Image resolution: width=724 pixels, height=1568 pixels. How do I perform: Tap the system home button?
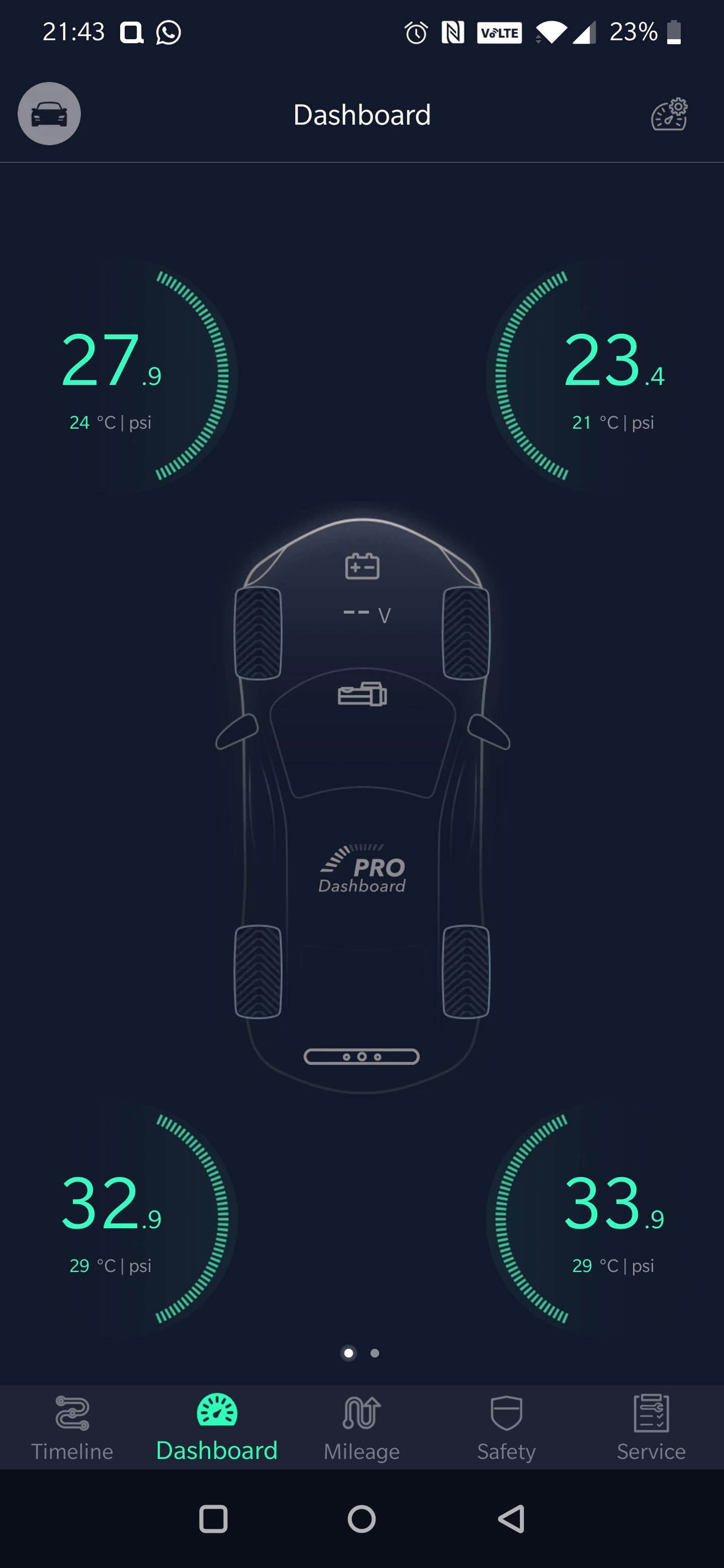coord(361,1519)
